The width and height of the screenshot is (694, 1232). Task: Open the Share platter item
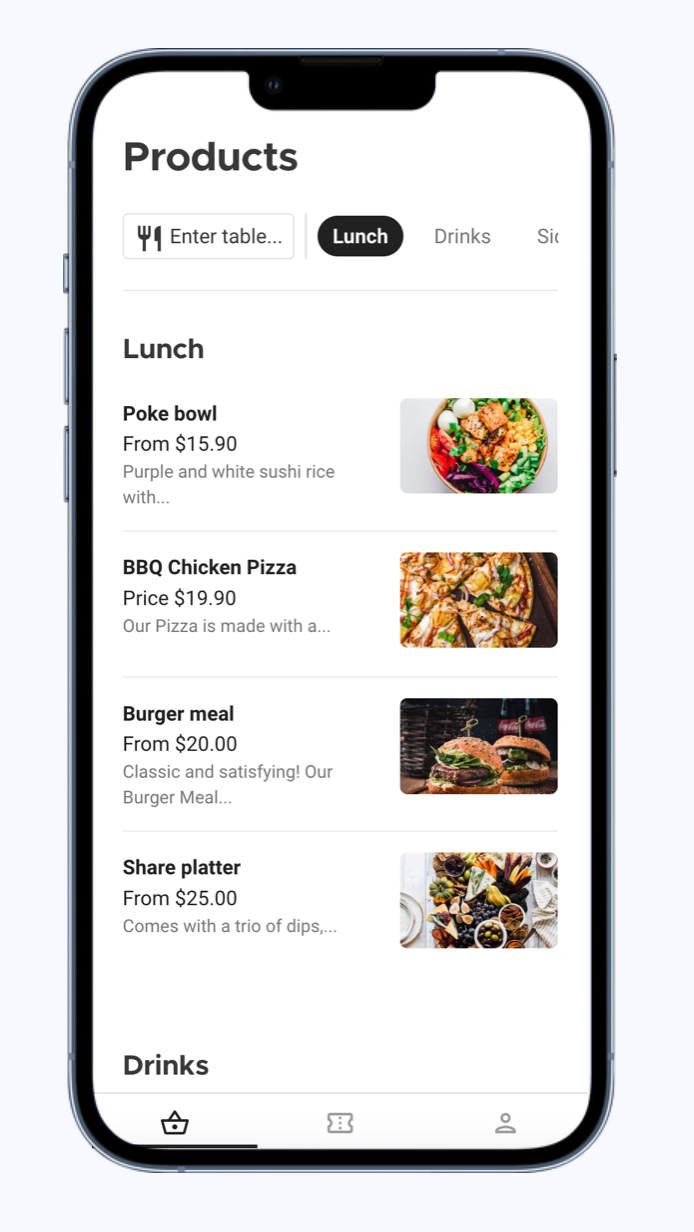340,900
